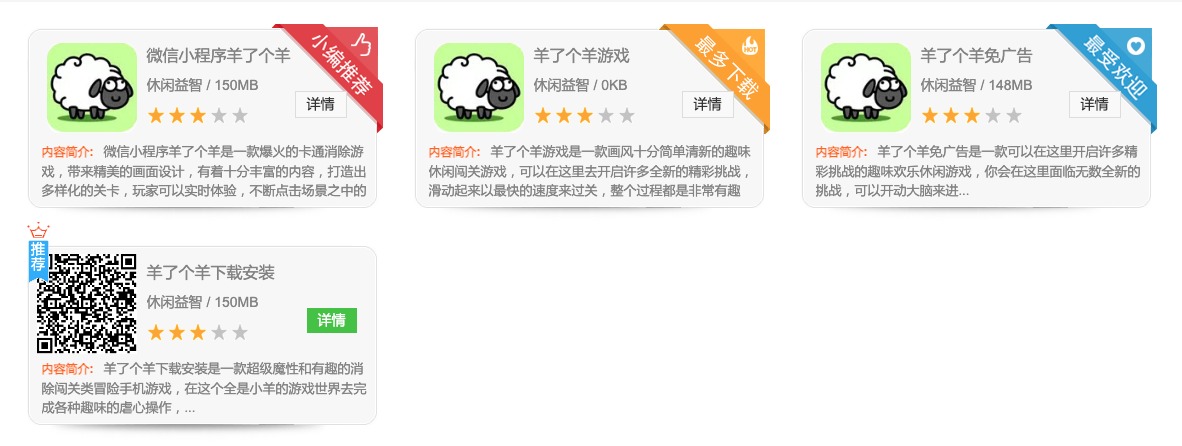Open the 羊了个羊下载安装 title link
Screen dimensions: 1182x446
click(210, 272)
